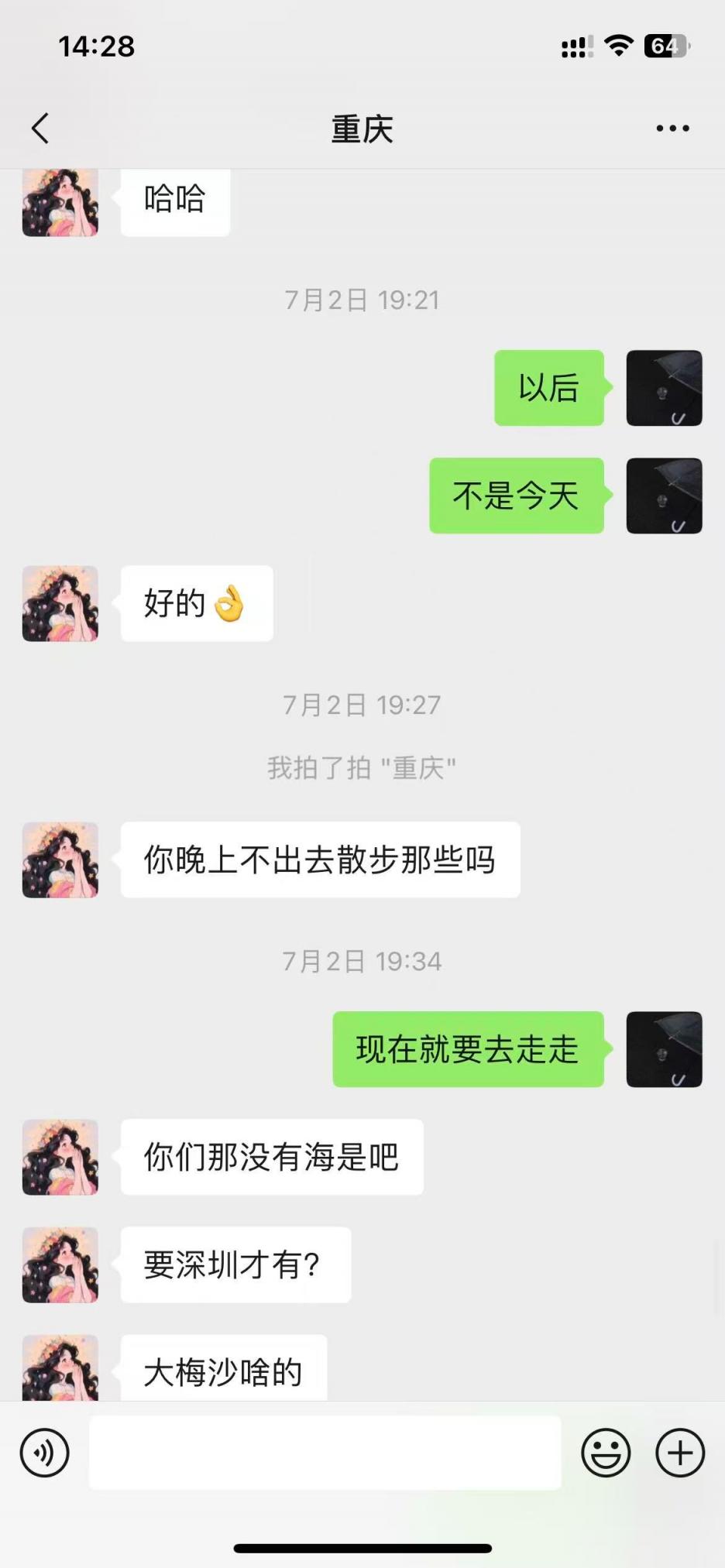Tap my avatar next to "不是今天"

664,496
